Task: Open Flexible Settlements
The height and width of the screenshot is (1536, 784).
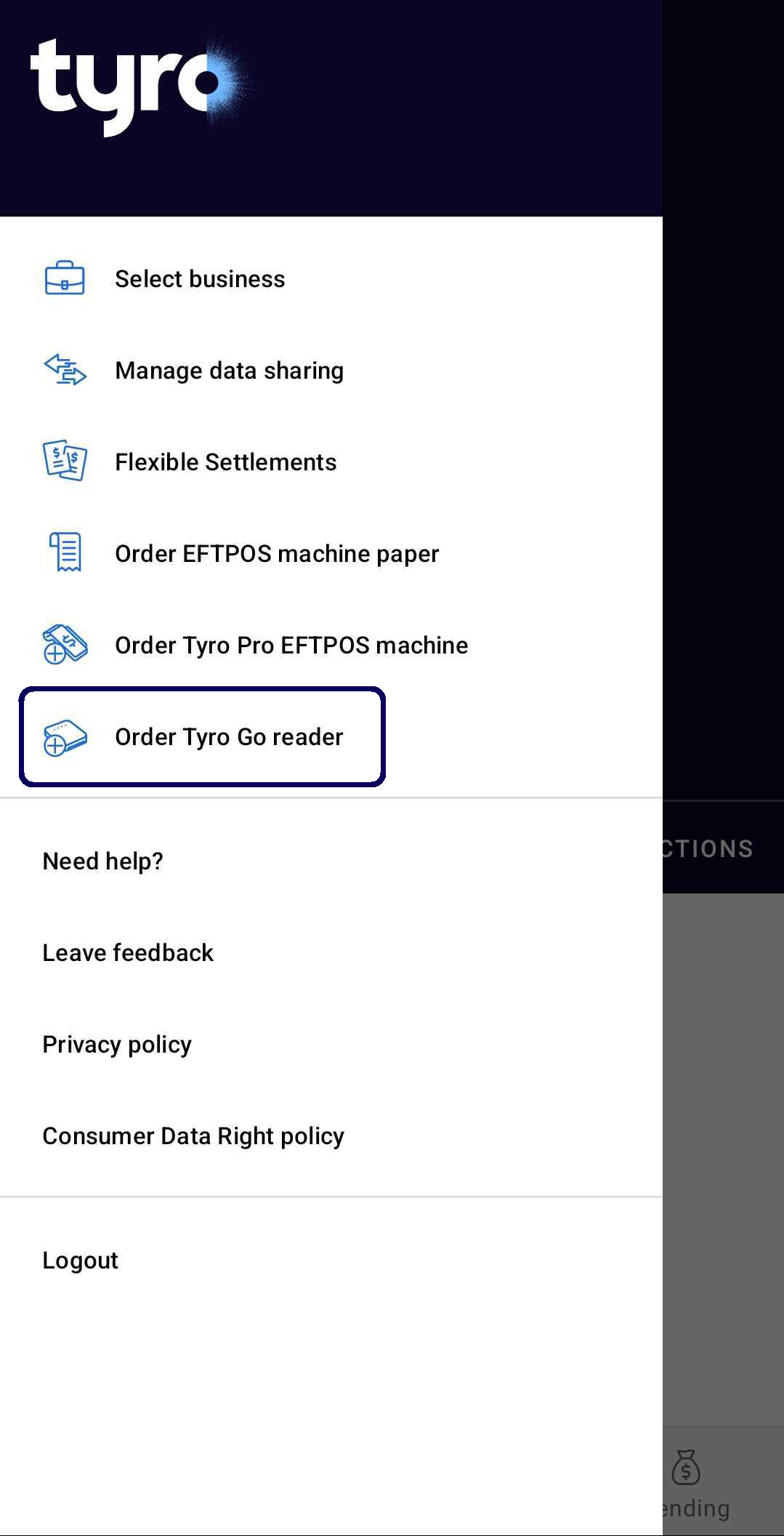Action: [x=225, y=461]
